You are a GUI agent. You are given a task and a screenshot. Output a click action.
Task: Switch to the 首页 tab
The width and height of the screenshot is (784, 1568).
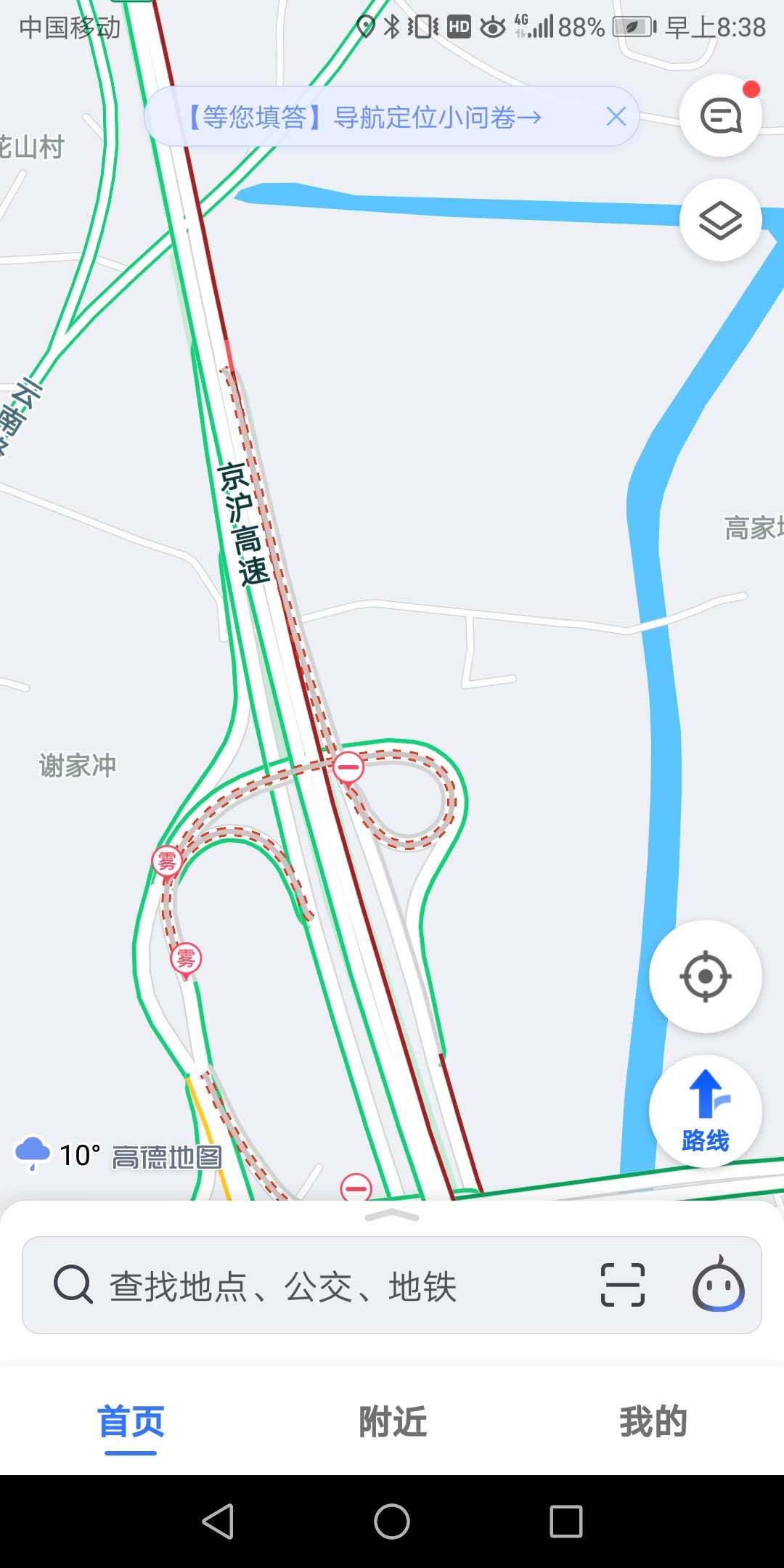[x=131, y=1421]
